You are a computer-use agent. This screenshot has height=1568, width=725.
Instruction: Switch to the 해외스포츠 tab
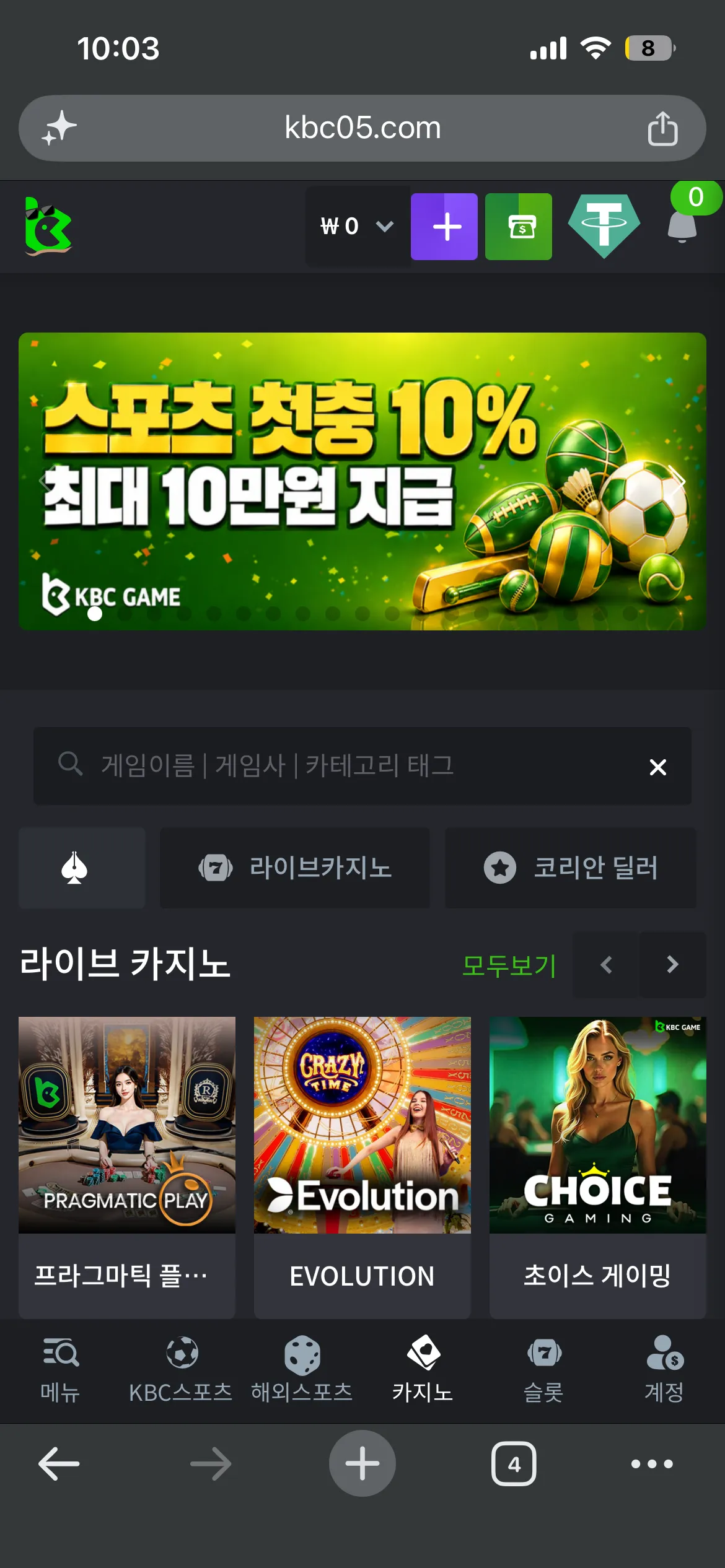(302, 1370)
